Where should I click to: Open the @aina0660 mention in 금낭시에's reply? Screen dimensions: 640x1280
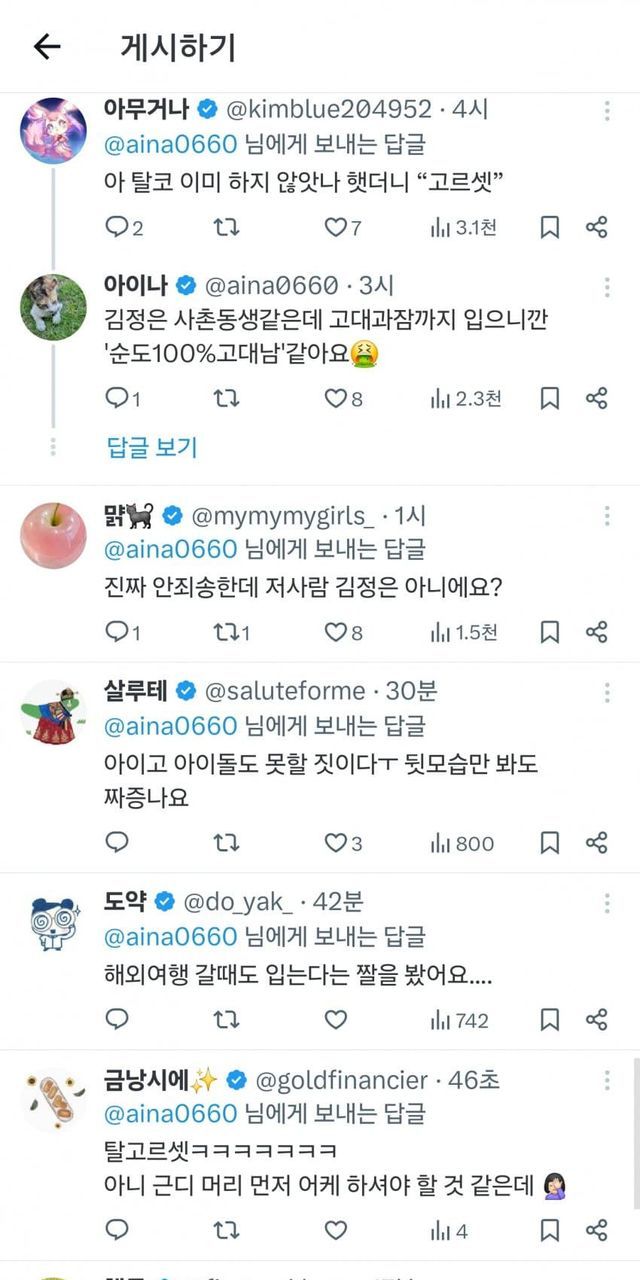click(170, 1113)
